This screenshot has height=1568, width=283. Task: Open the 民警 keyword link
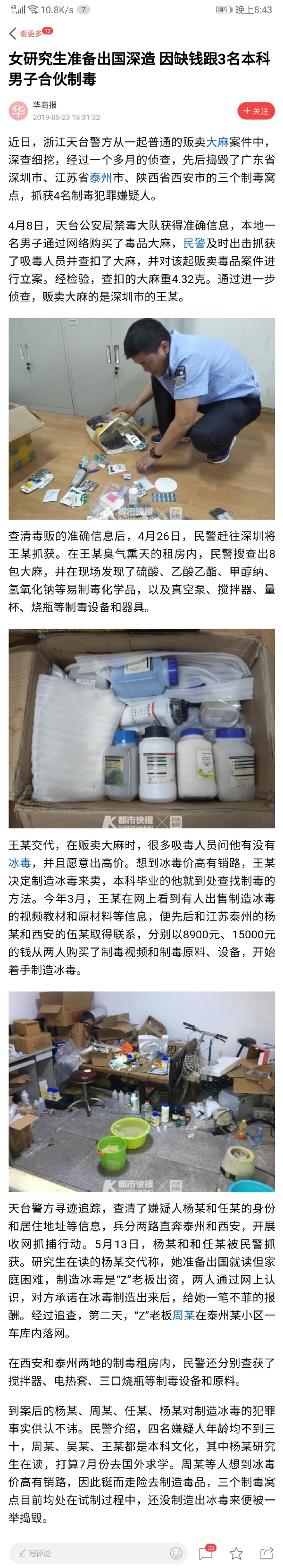(194, 243)
